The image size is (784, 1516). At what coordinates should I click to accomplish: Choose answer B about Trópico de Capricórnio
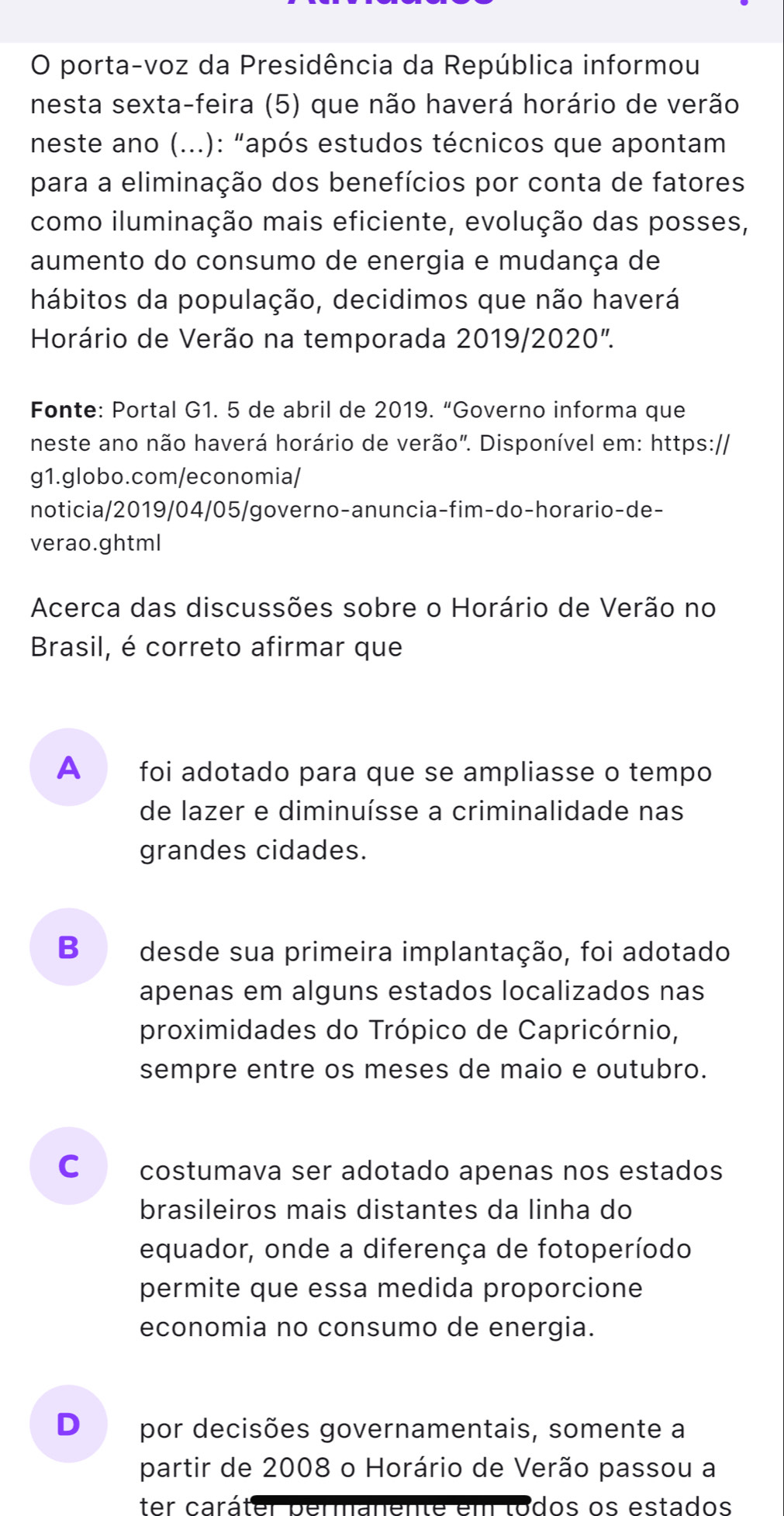tap(69, 947)
